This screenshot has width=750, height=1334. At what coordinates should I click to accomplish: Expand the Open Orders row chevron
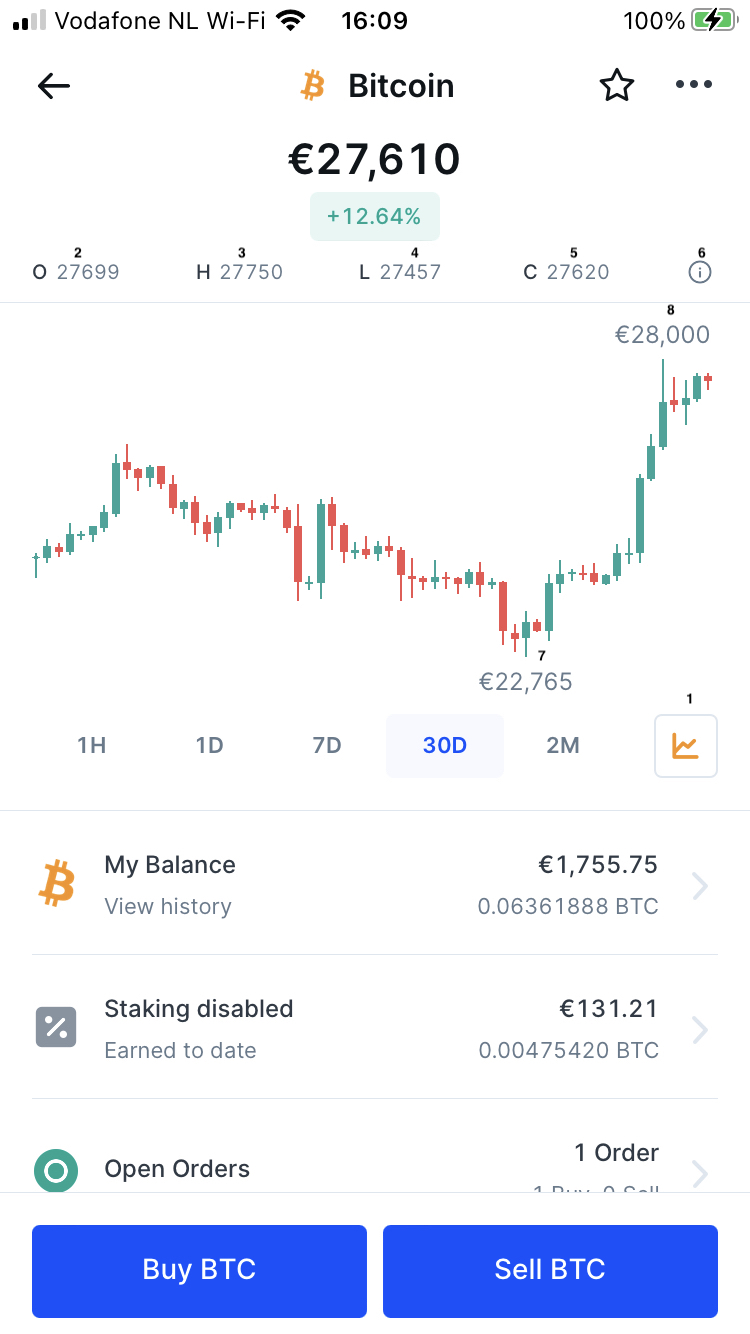(700, 1173)
